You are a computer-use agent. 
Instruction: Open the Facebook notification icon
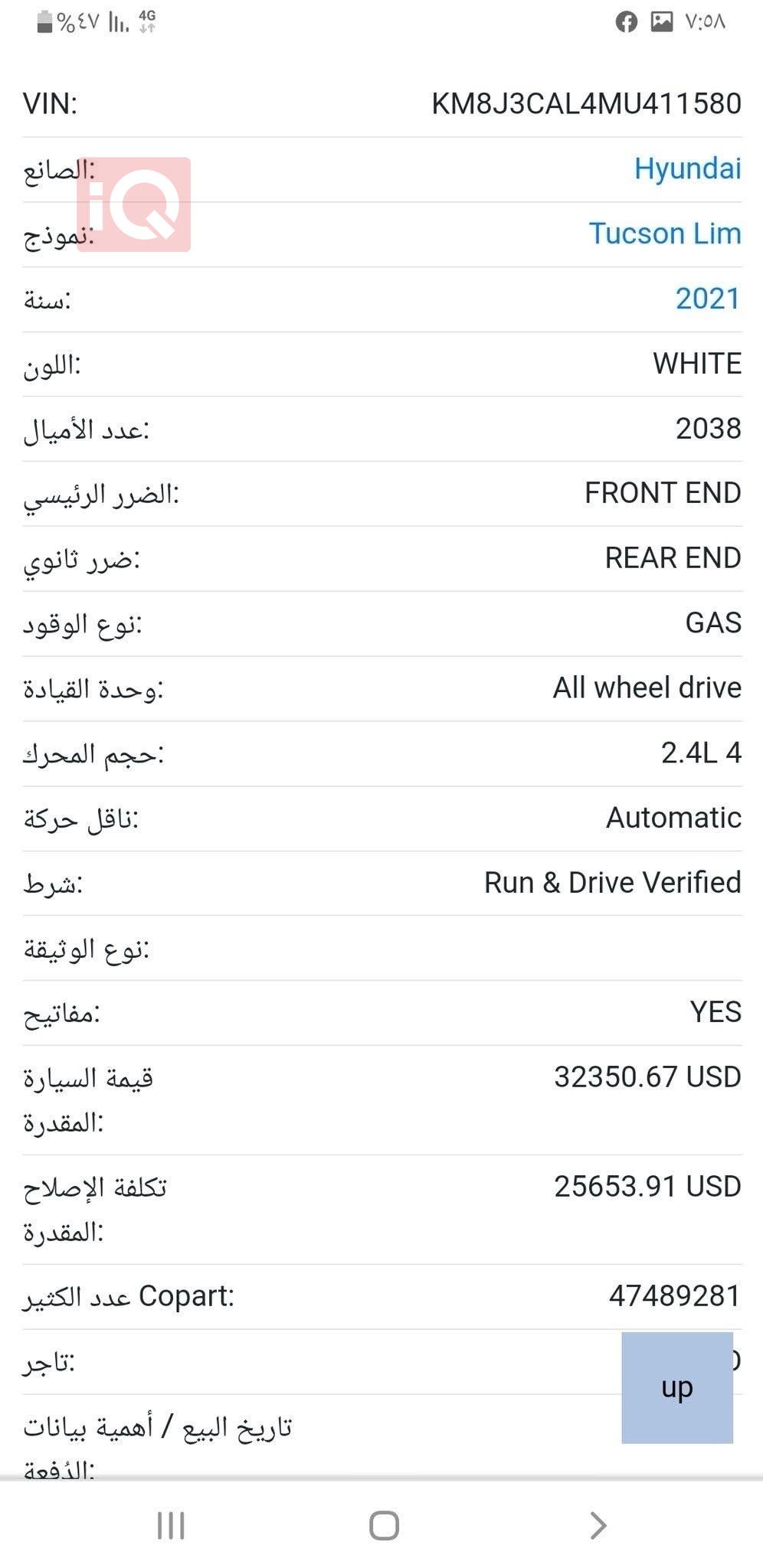coord(627,22)
